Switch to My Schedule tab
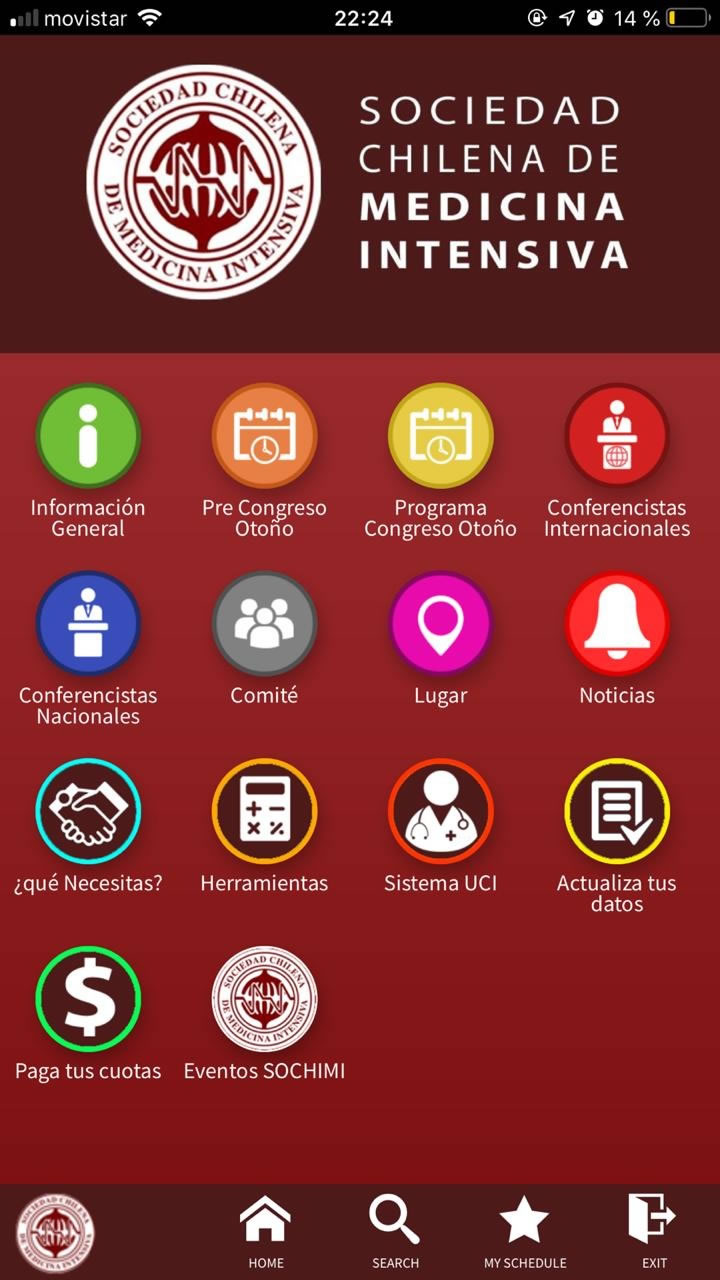Screen dimensions: 720x1280 525,1232
